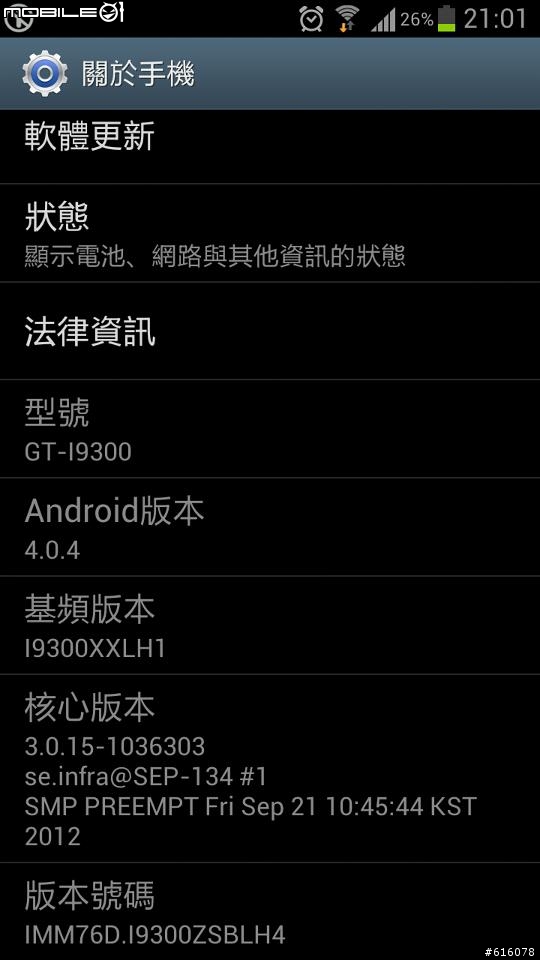Tap the Android版本 4.0.4 row
The width and height of the screenshot is (540, 960).
coord(270,527)
